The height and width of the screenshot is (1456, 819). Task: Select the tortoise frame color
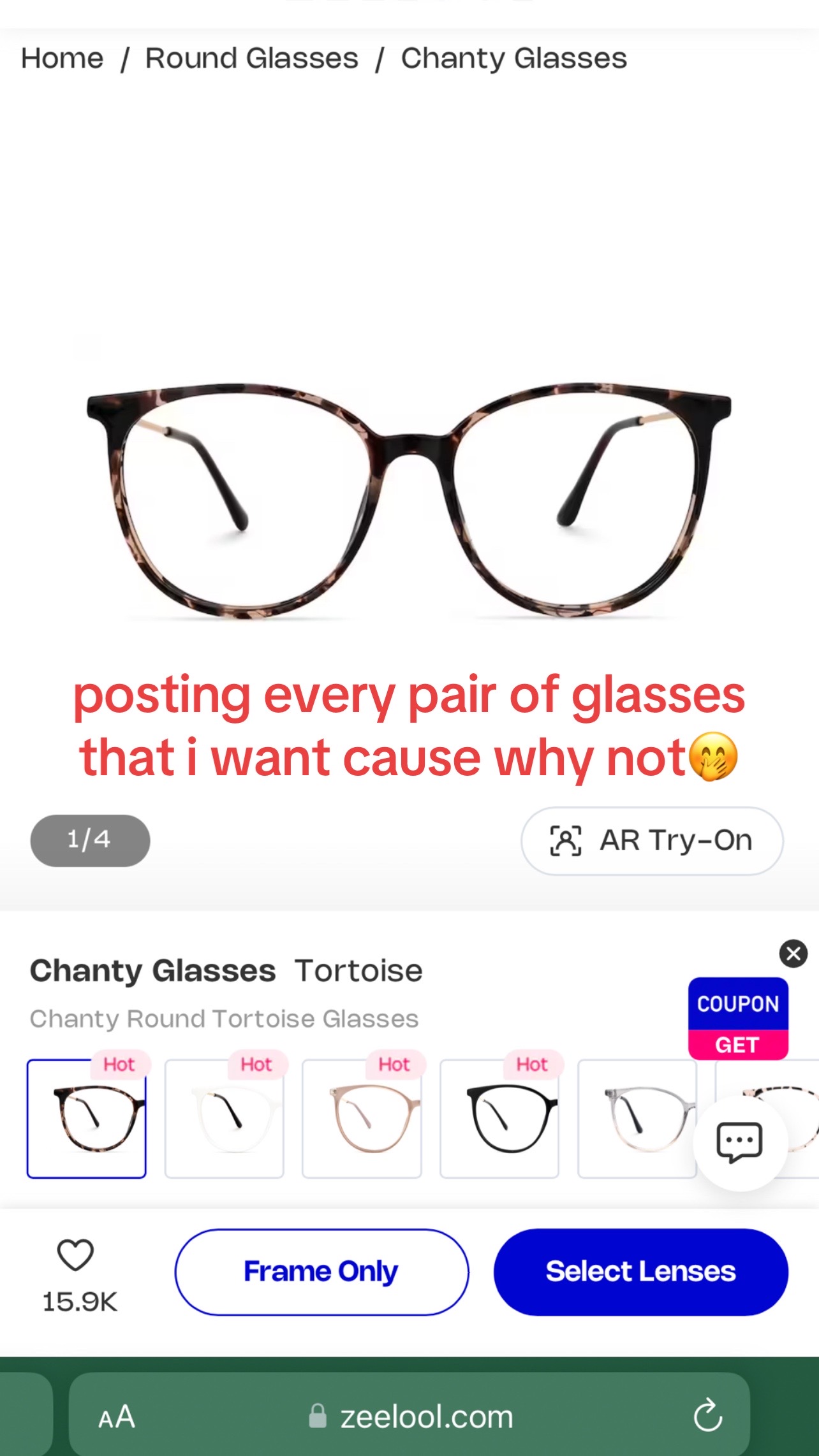pyautogui.click(x=87, y=1118)
